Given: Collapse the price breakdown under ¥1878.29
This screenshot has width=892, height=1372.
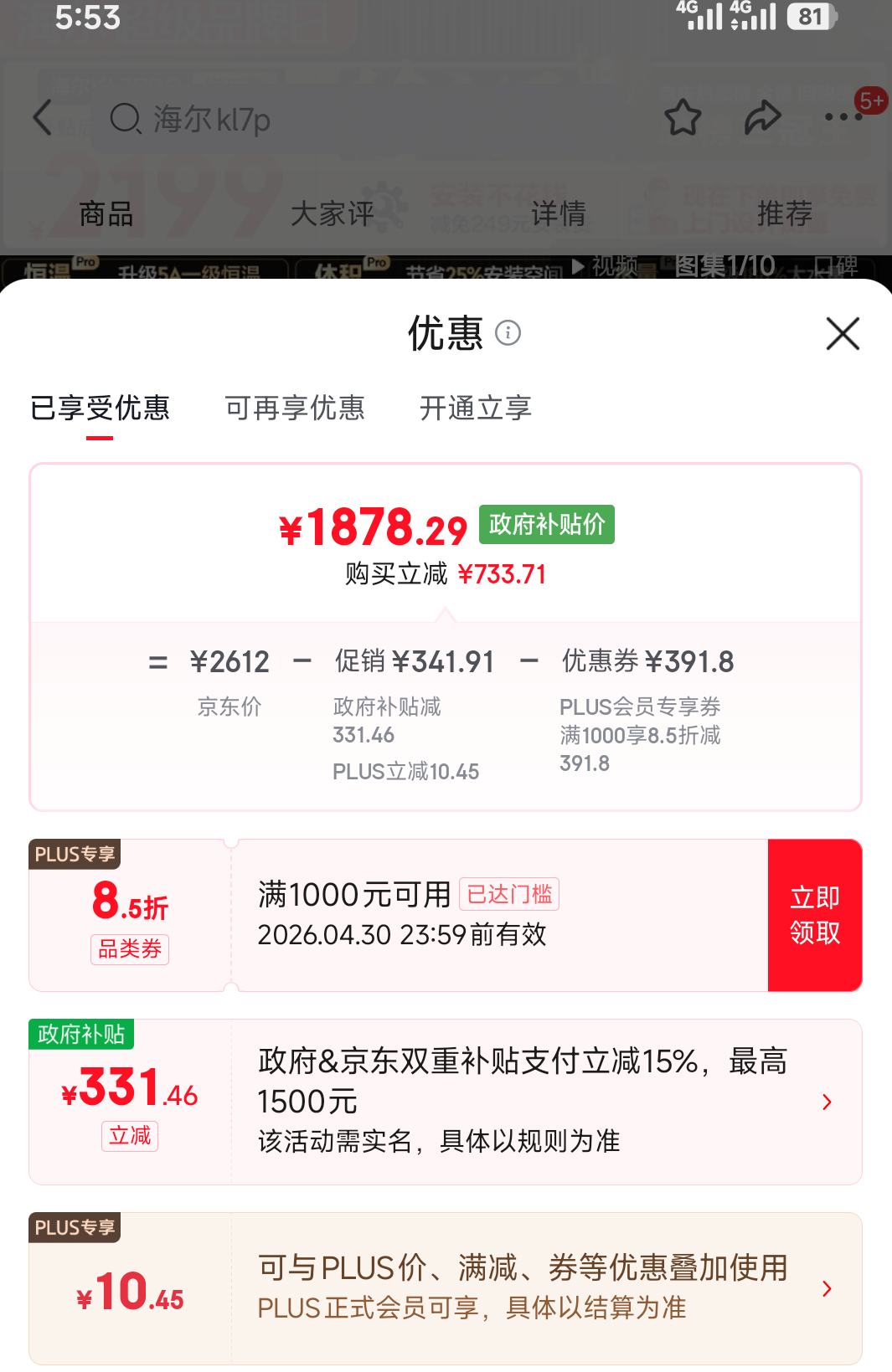Looking at the screenshot, I should (x=446, y=615).
